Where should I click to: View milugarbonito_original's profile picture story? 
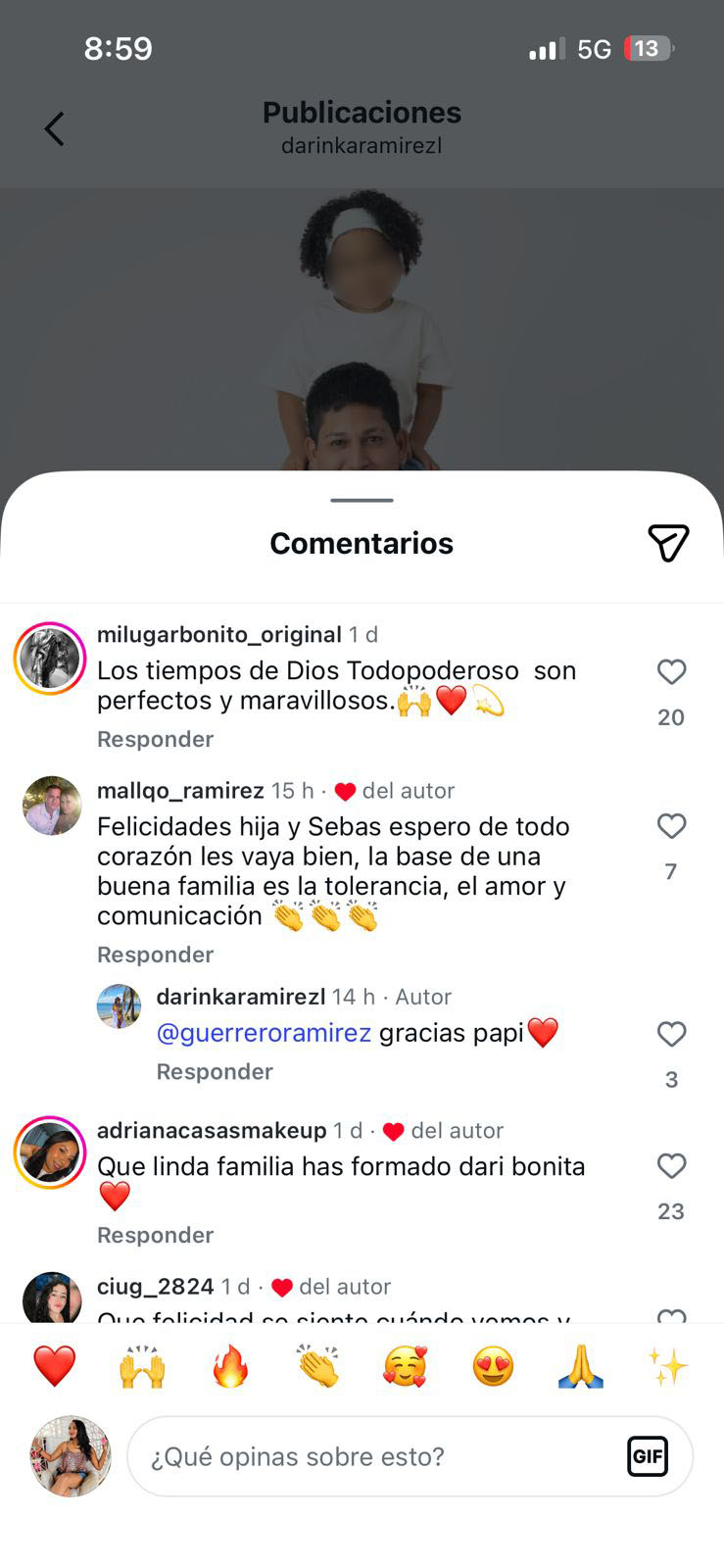pos(50,659)
